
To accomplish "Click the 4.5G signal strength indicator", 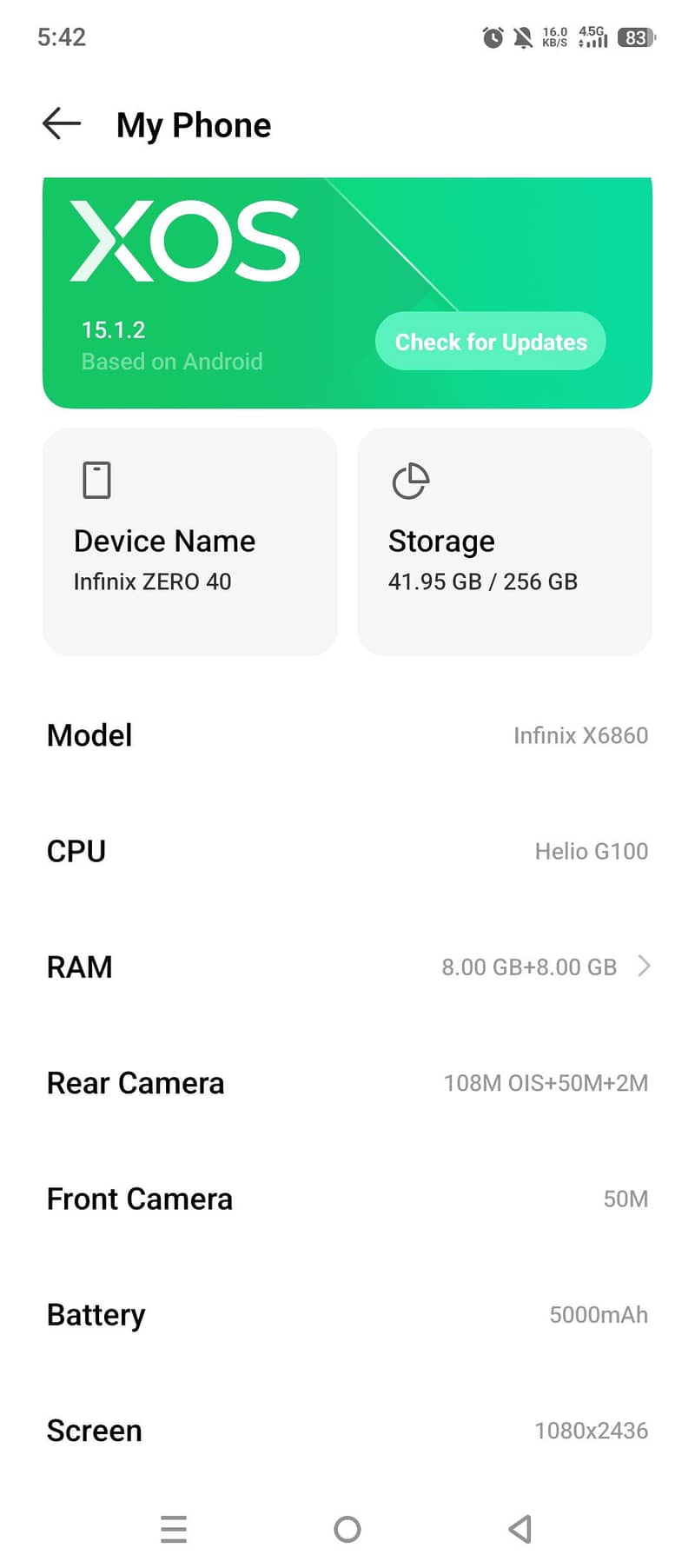I will 593,38.
